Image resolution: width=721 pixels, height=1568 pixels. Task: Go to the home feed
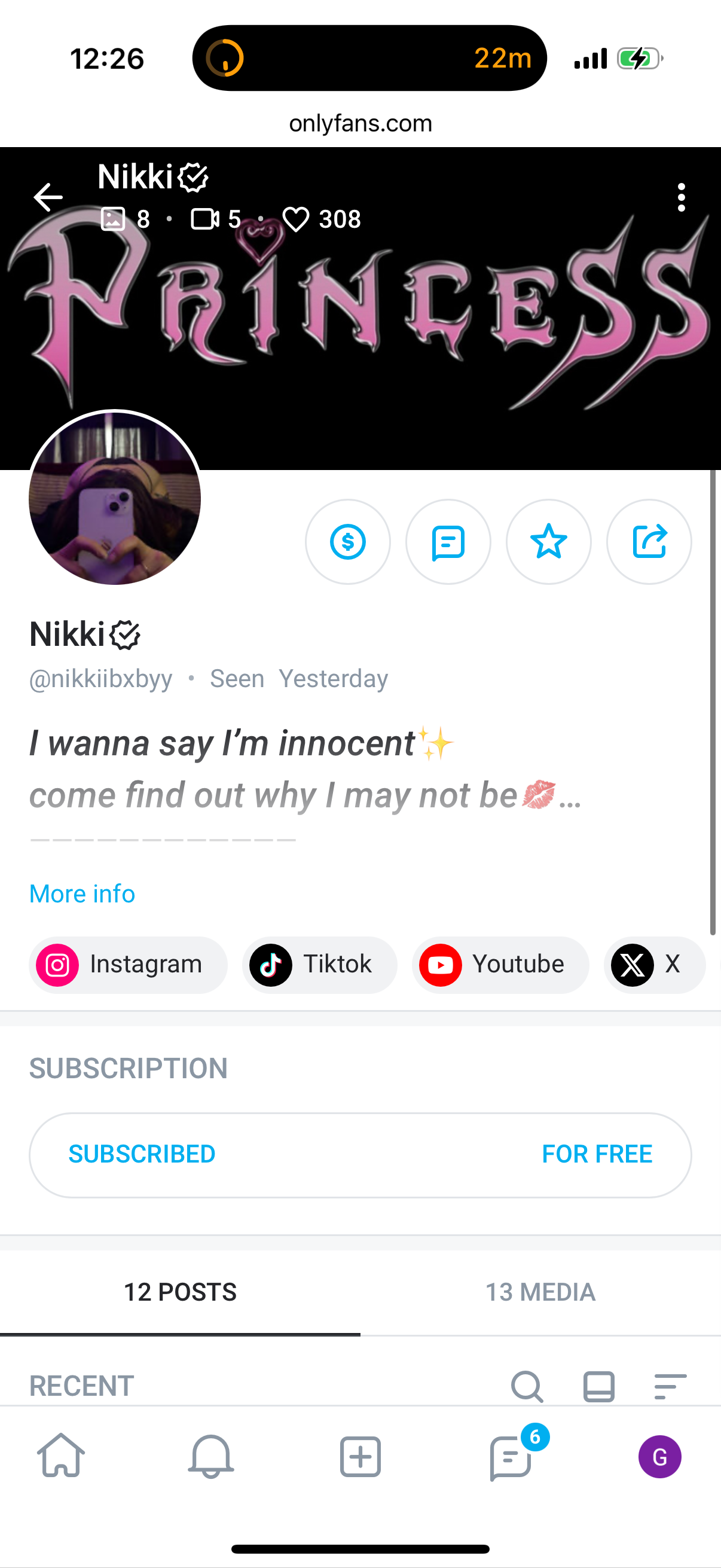coord(61,1457)
